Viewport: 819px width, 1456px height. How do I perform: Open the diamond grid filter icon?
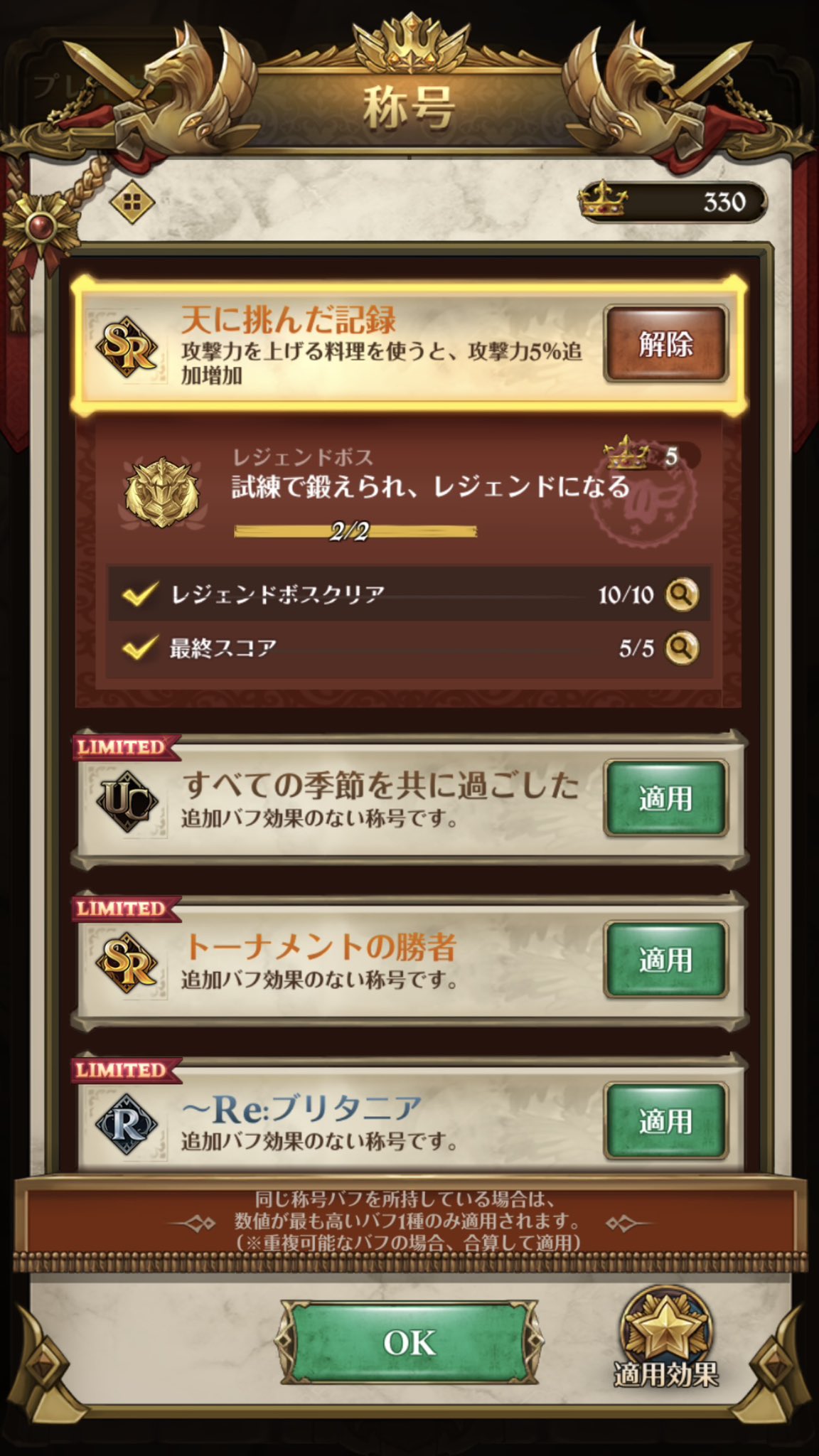tap(132, 203)
